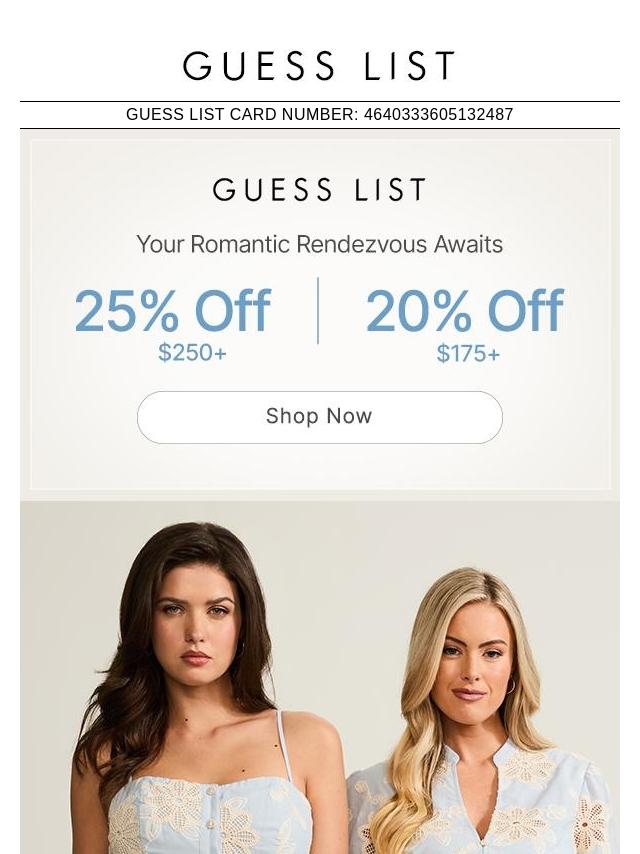Tap the Shop Now button
The image size is (640, 854).
pos(319,417)
